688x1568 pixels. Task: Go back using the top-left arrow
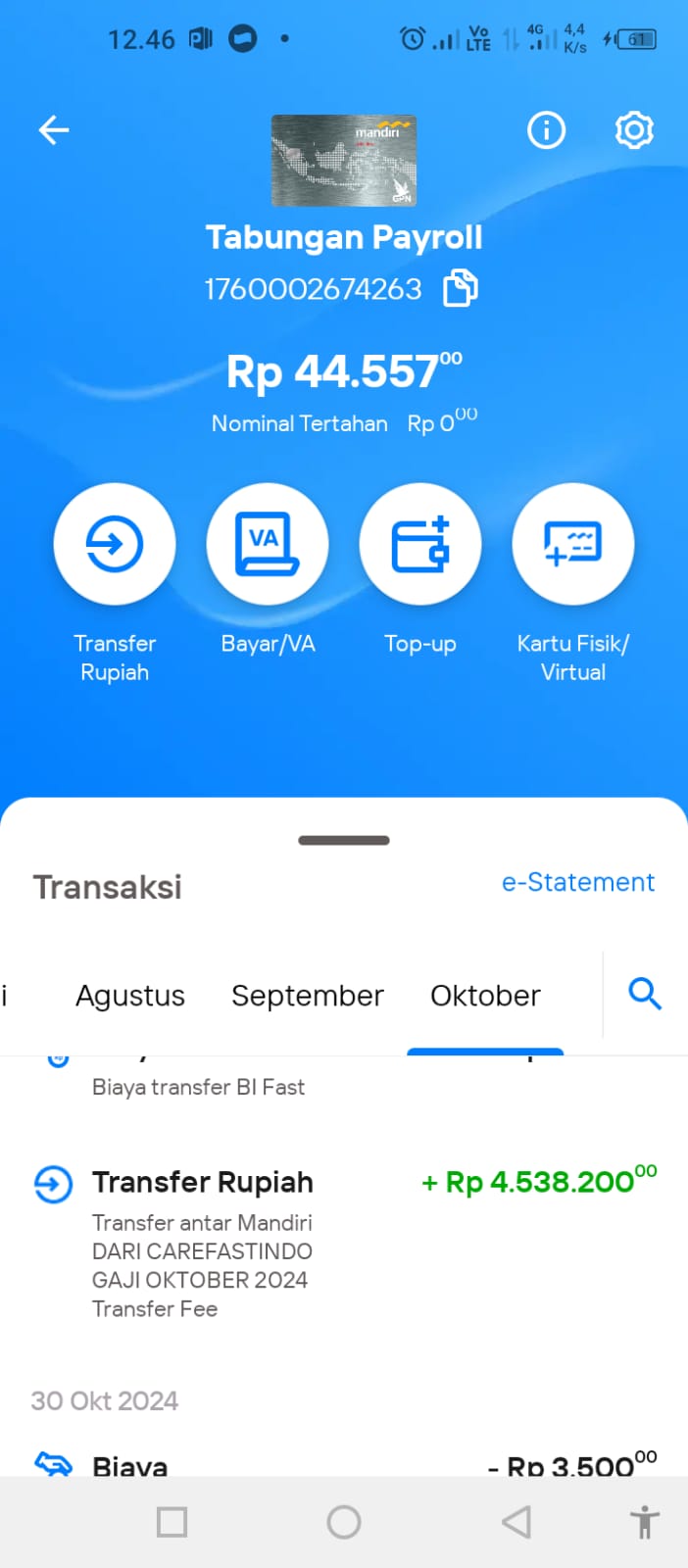point(54,130)
